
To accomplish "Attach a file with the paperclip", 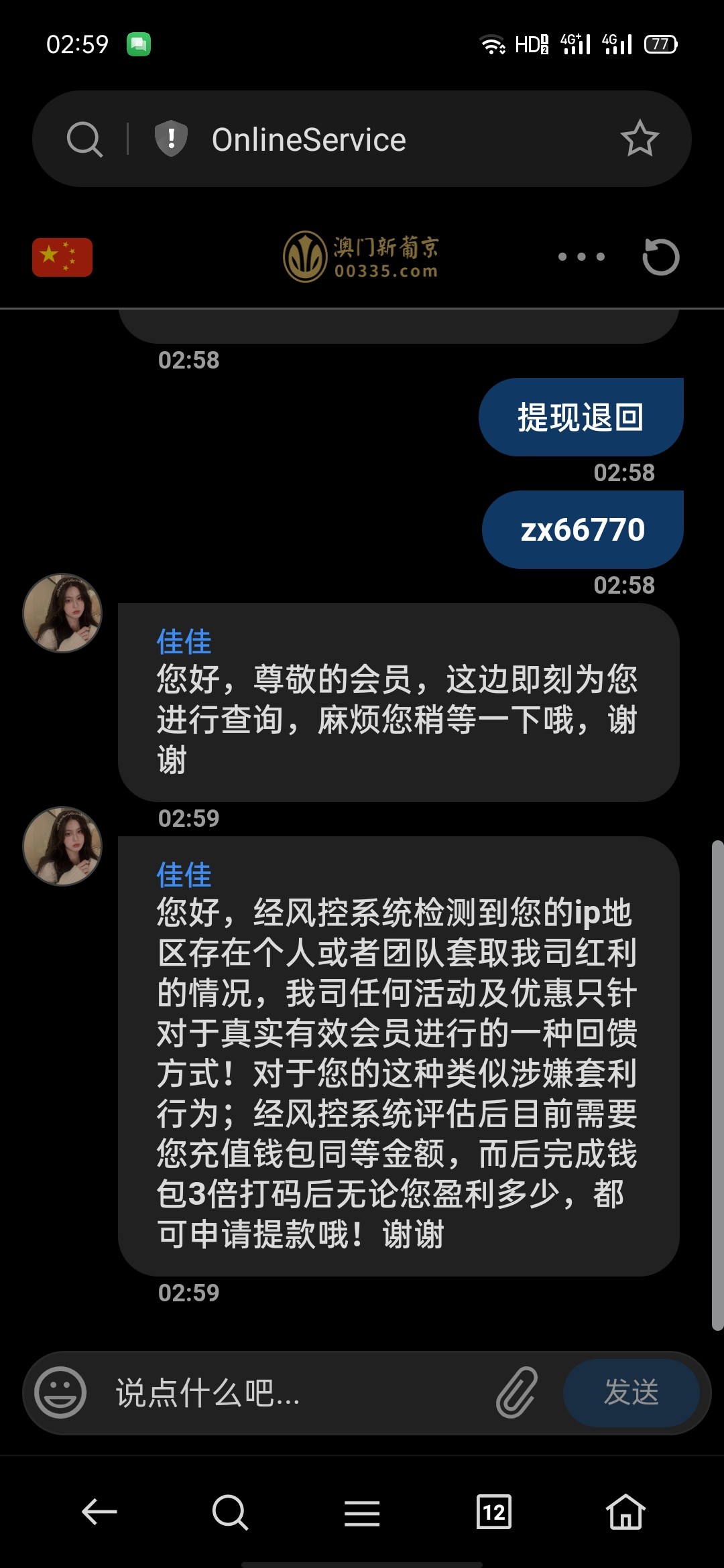I will pos(517,1392).
